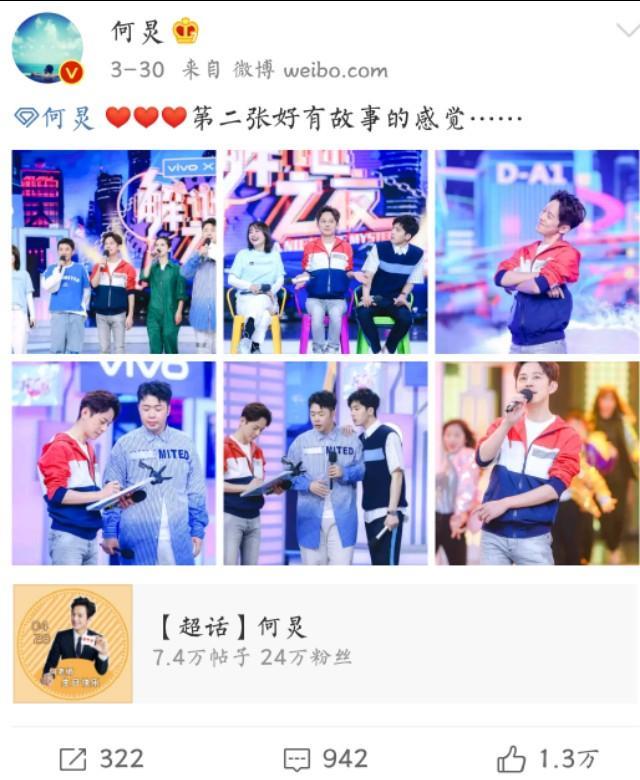The height and width of the screenshot is (780, 640).
Task: Open the third photo with arms crossed
Action: pos(537,252)
